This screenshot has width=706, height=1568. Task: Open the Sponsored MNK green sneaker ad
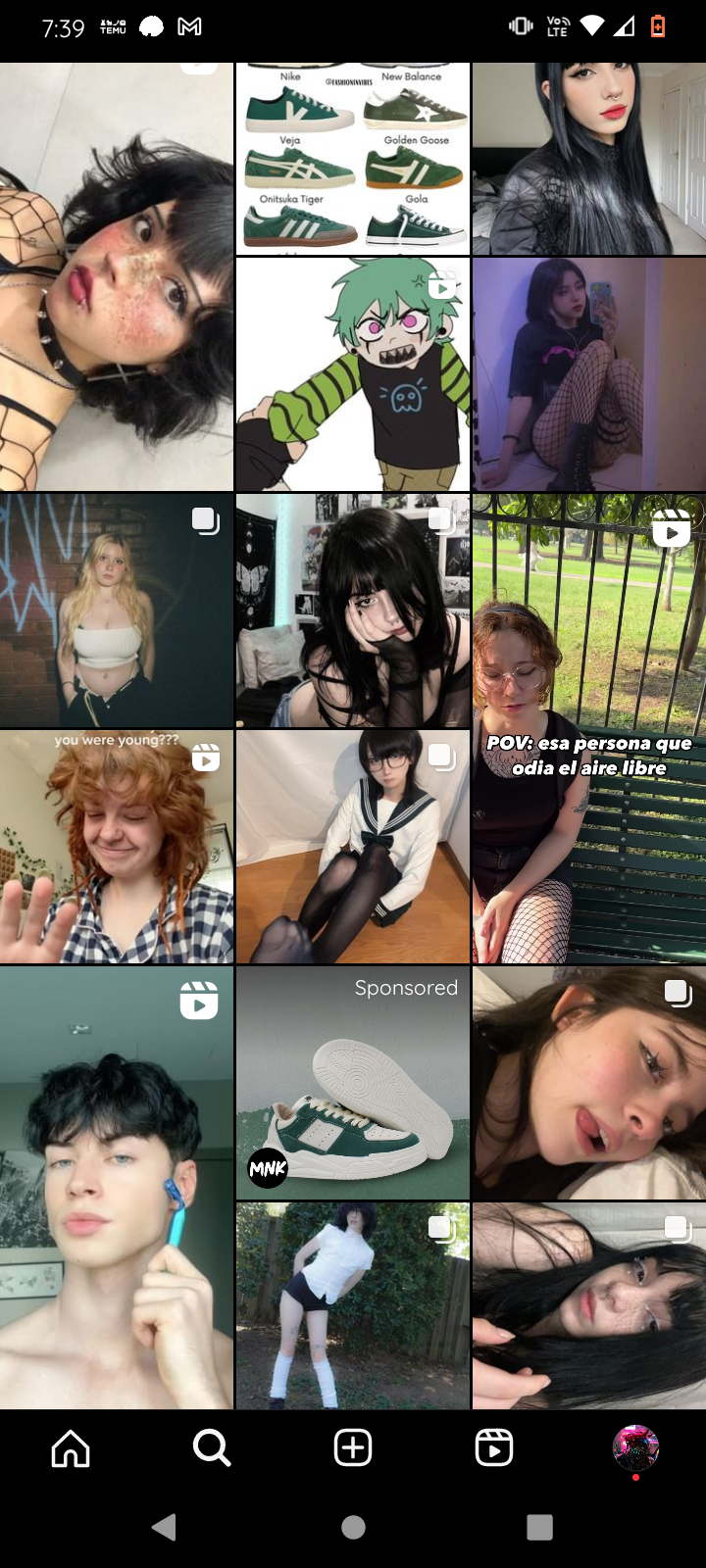(x=353, y=1083)
